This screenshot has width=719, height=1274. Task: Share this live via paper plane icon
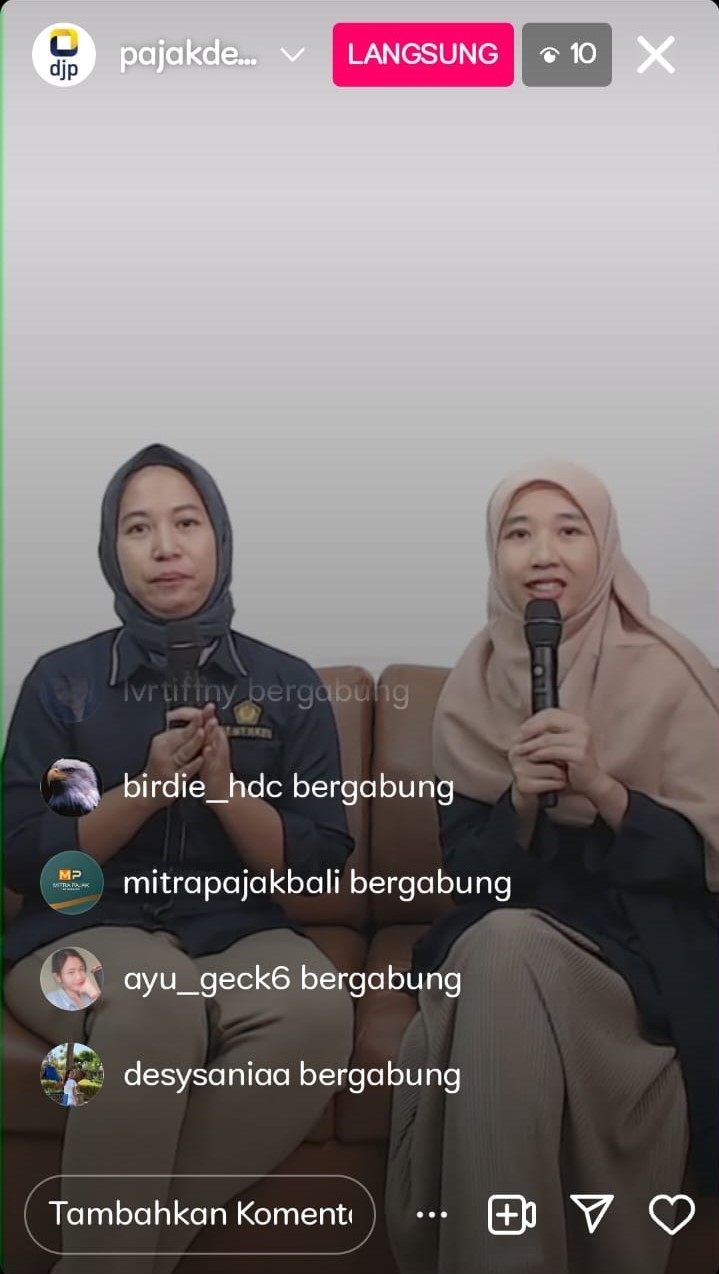[592, 1214]
